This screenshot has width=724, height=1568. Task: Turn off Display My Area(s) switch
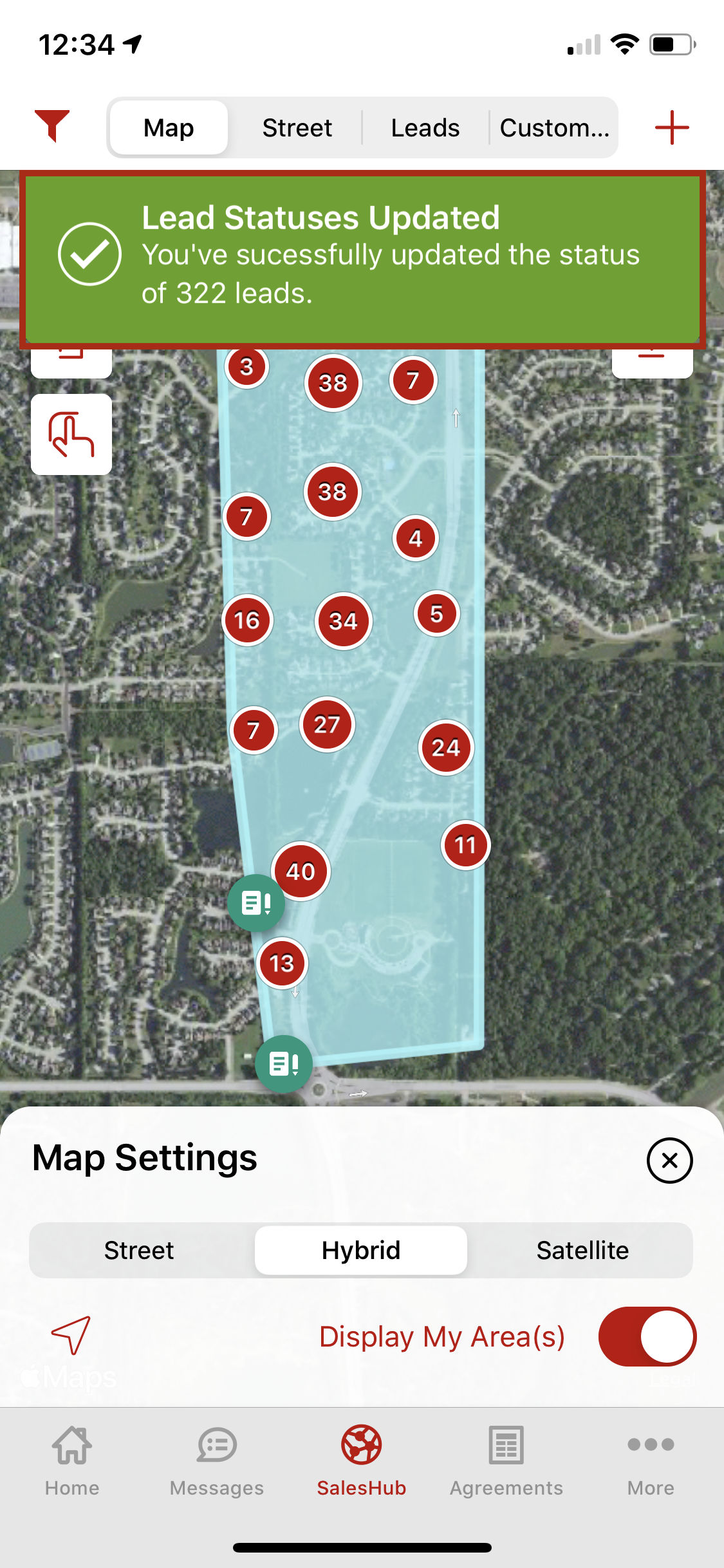coord(647,1336)
